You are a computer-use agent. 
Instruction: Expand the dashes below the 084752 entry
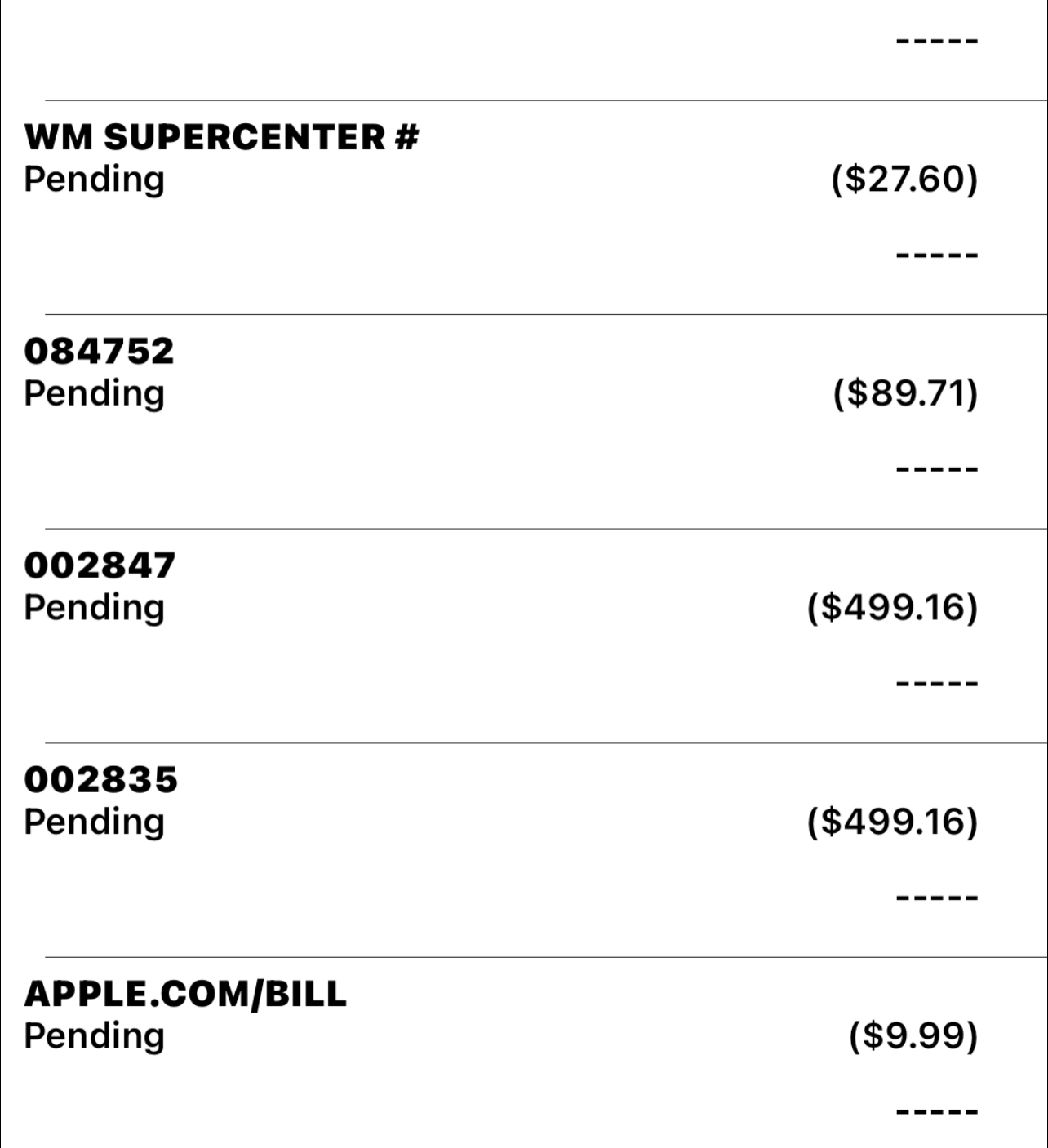coord(937,468)
